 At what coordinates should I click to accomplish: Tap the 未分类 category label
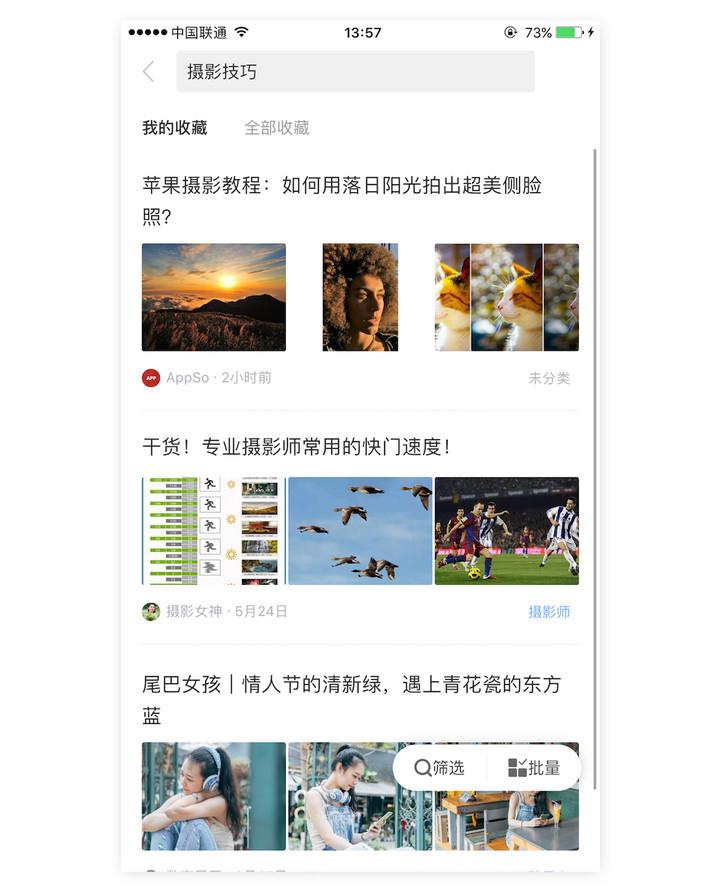pyautogui.click(x=549, y=378)
